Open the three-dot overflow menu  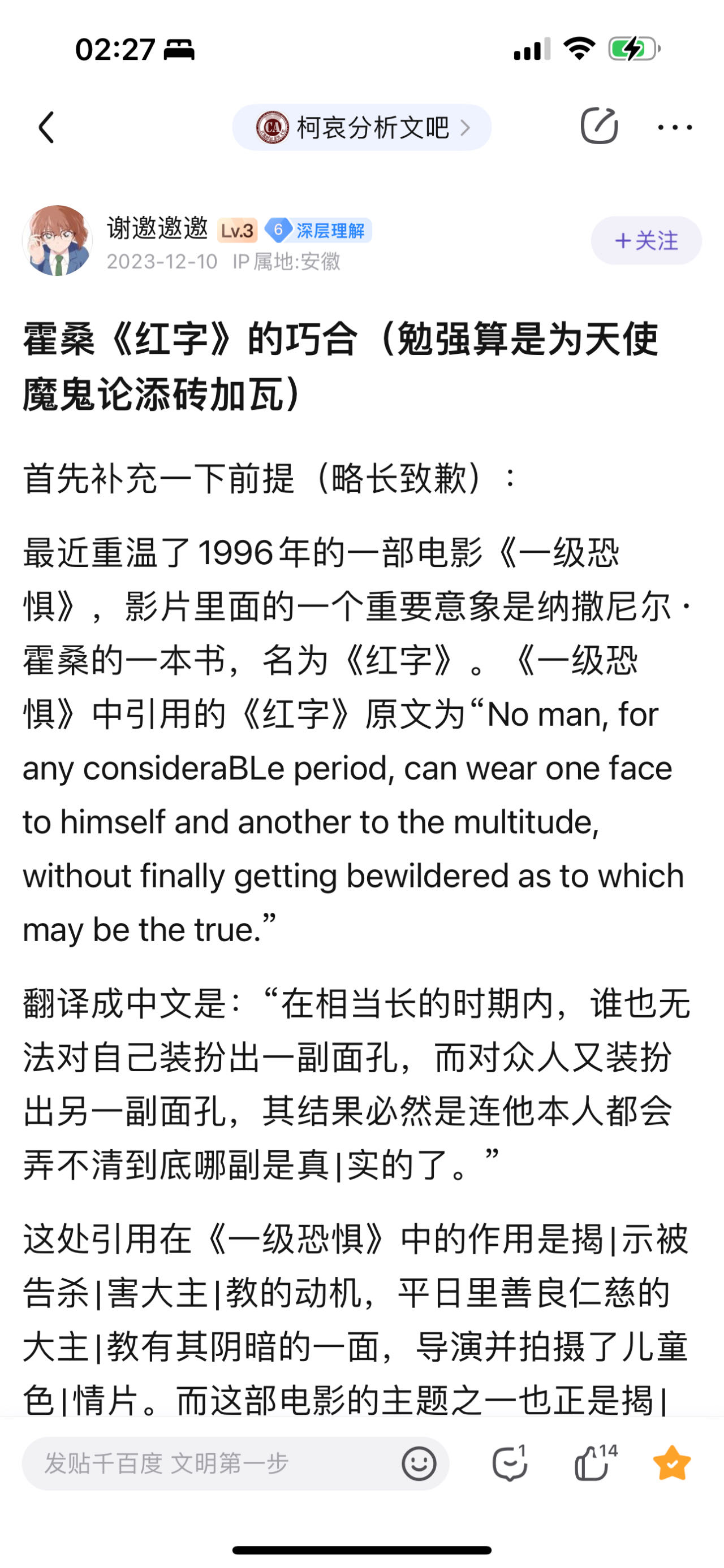[675, 127]
